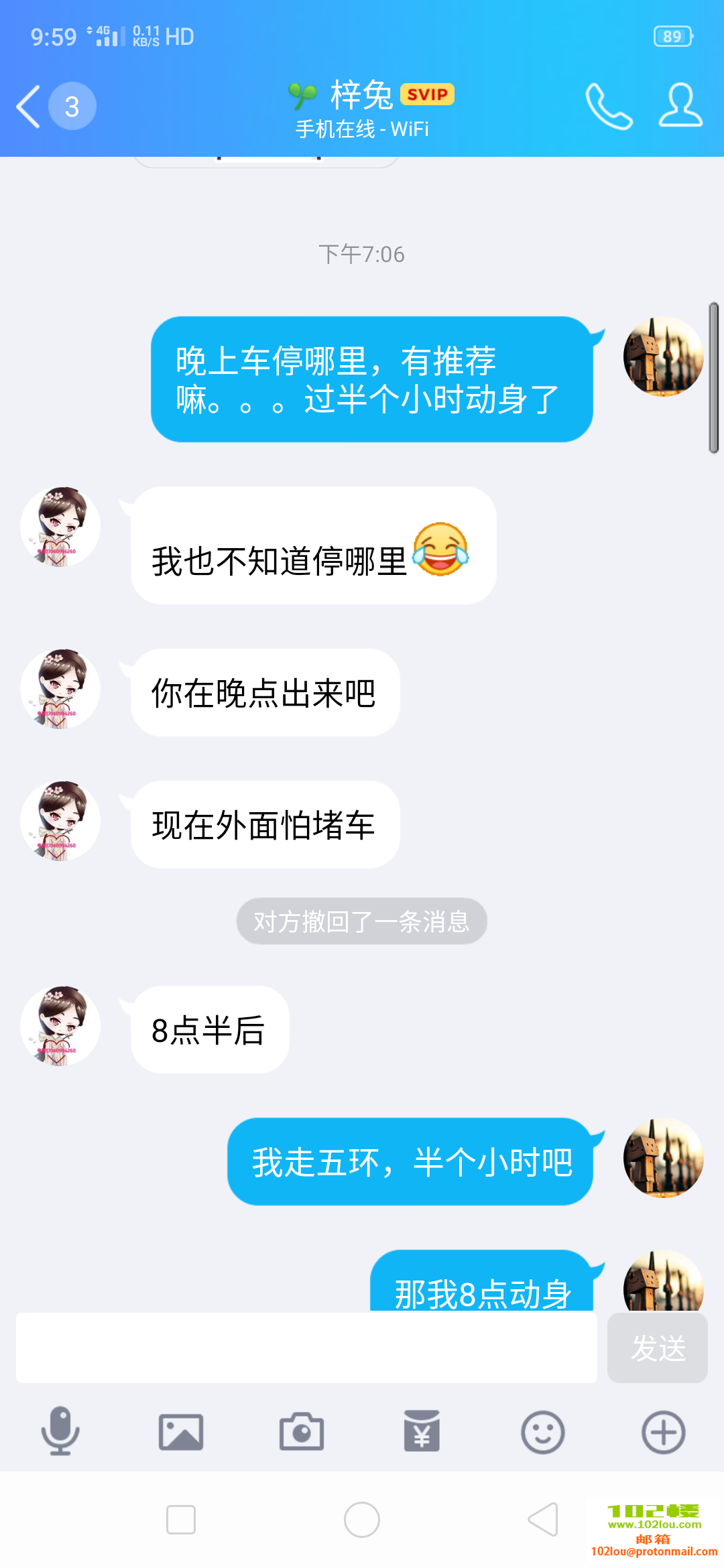Send a red packet
Image resolution: width=724 pixels, height=1568 pixels.
pos(422,1432)
